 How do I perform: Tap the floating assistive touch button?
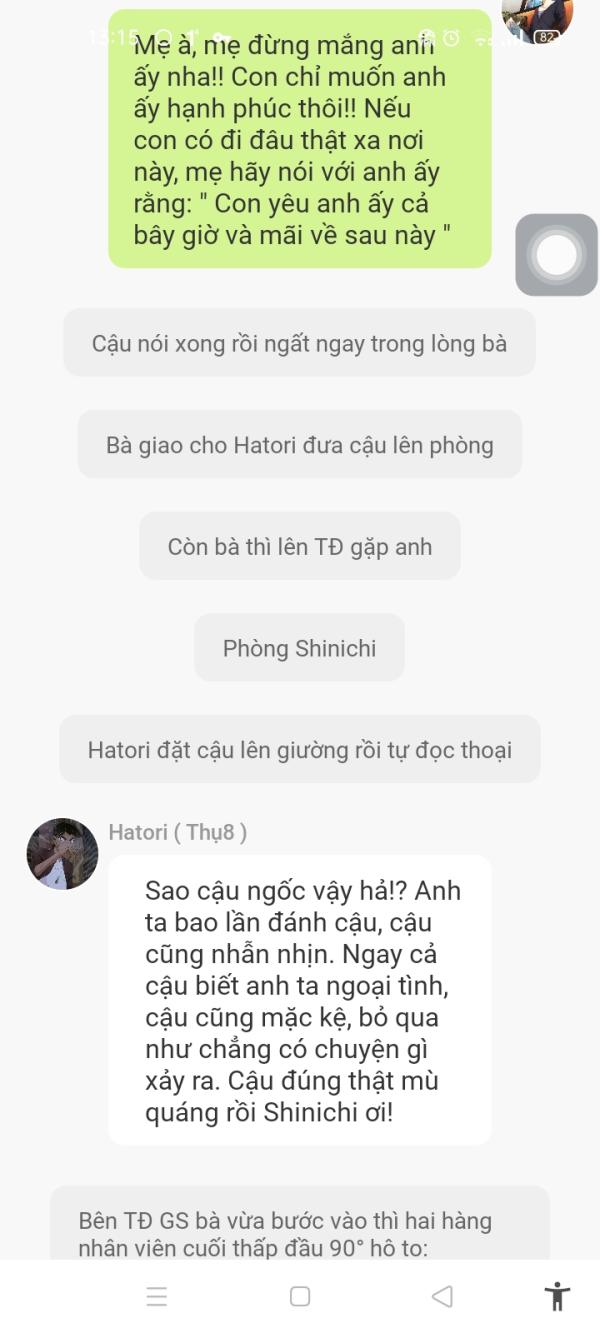tap(557, 255)
